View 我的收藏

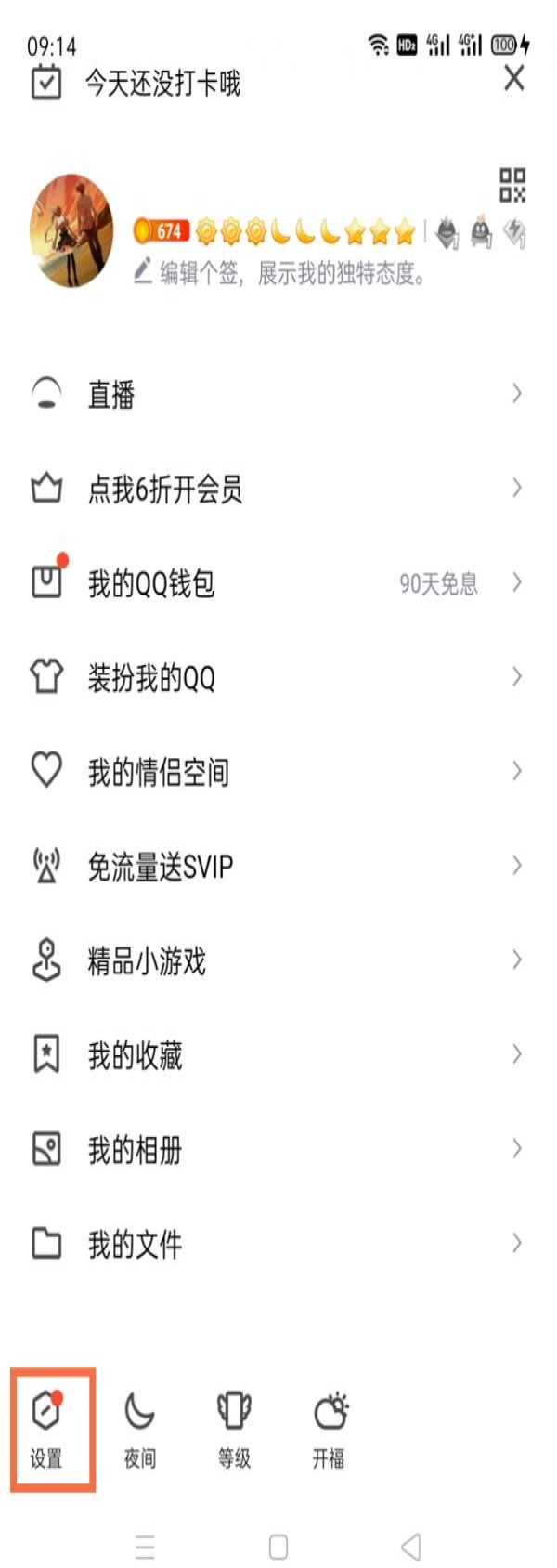pos(277,1055)
